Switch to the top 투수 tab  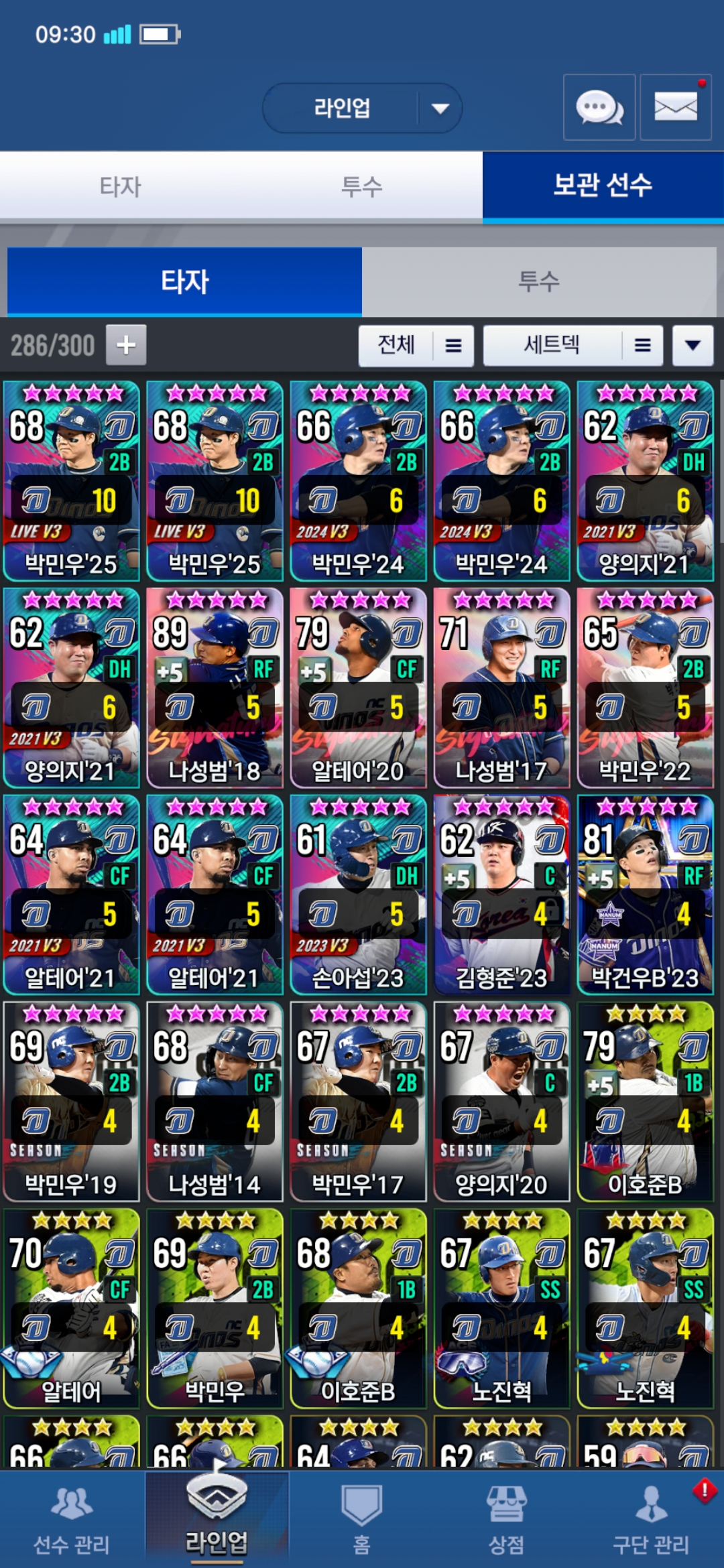pos(361,186)
